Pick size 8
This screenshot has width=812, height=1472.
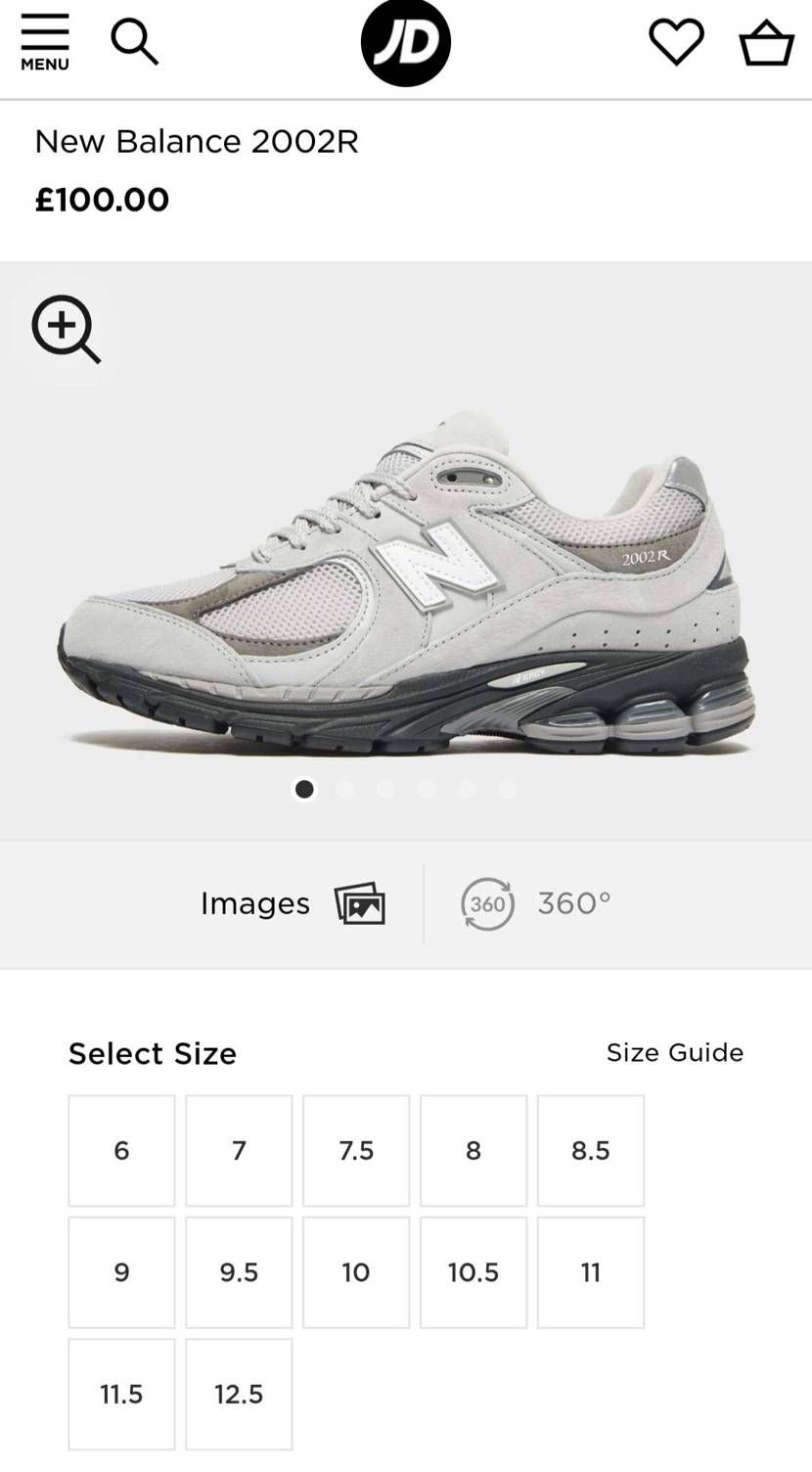point(474,1150)
